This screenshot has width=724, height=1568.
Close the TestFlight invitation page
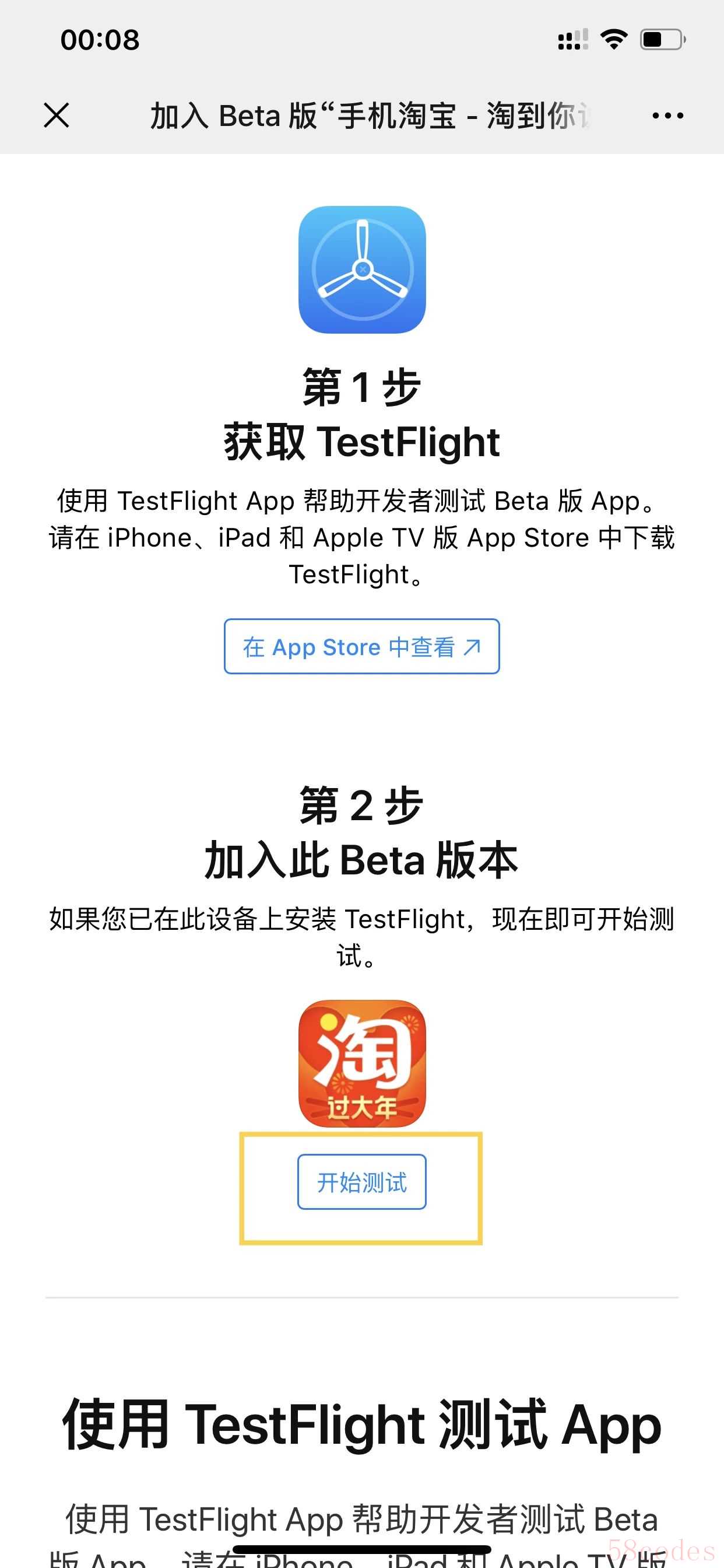[57, 115]
